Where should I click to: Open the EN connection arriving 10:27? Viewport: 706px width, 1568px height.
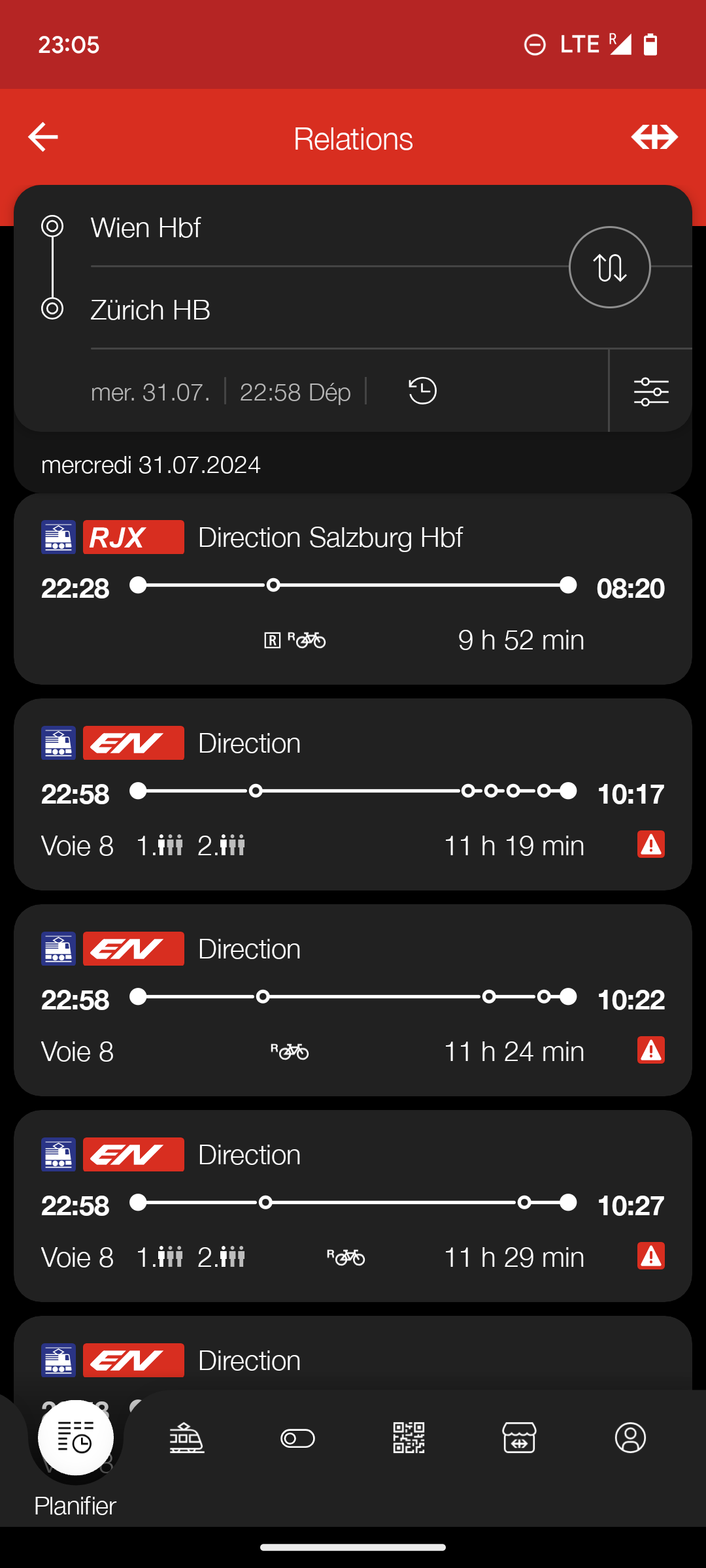tap(353, 1206)
